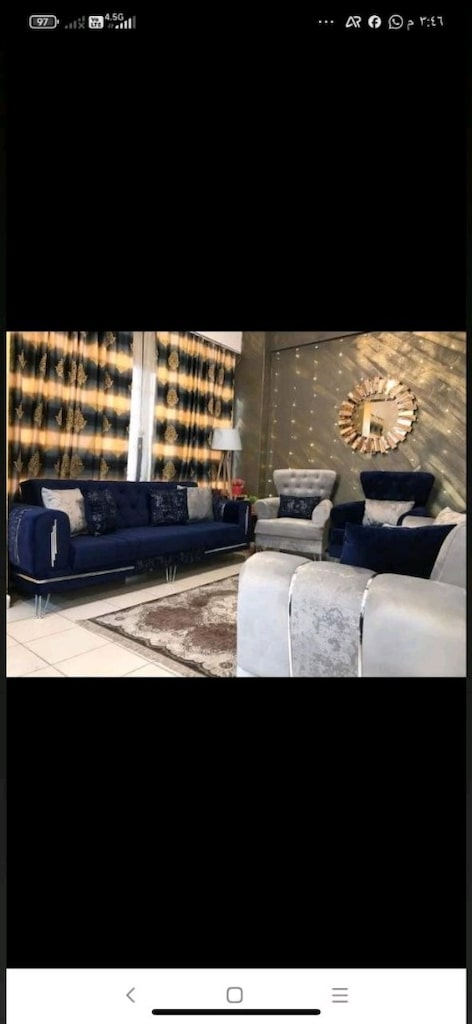Tap the system back button
The image size is (472, 1024).
pyautogui.click(x=131, y=995)
